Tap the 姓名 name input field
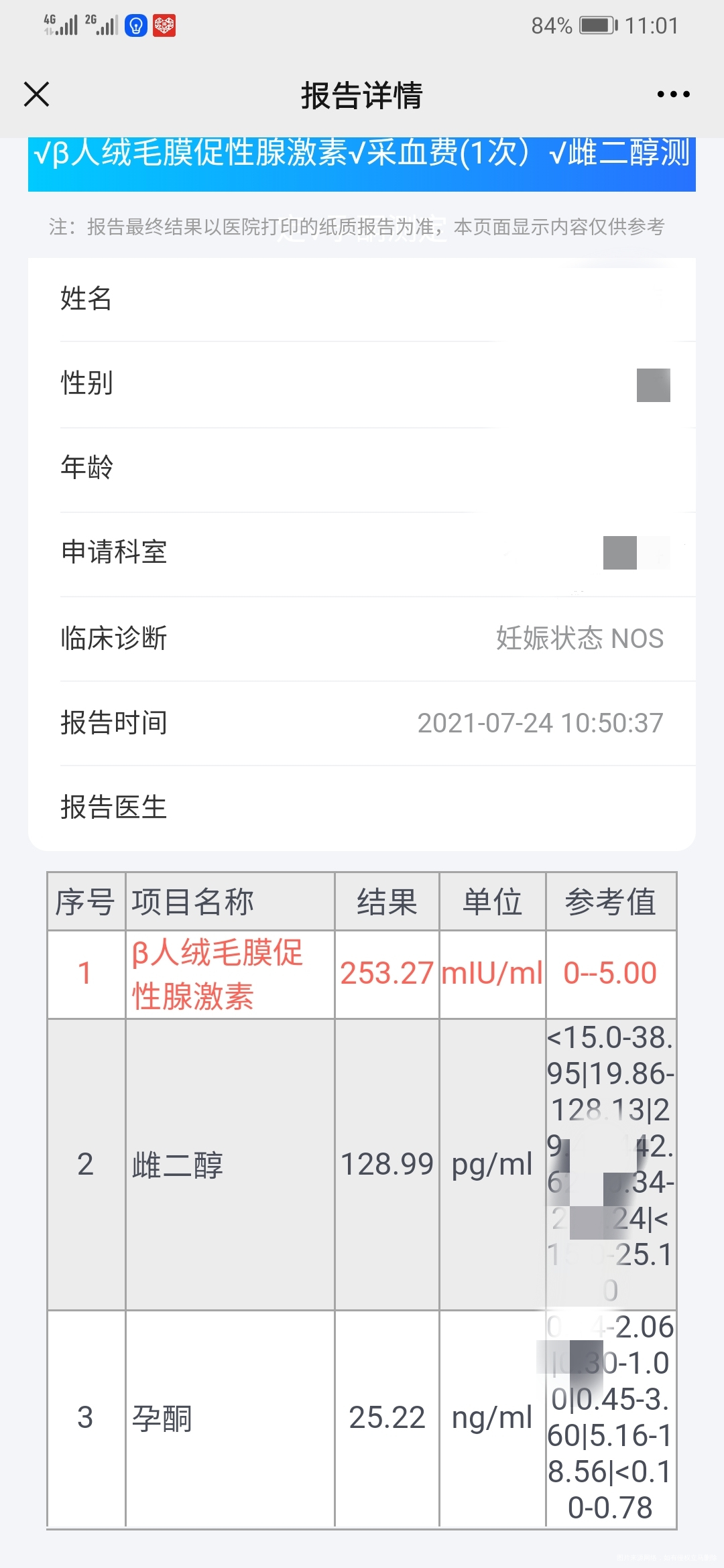The height and width of the screenshot is (1568, 724). pos(362,300)
